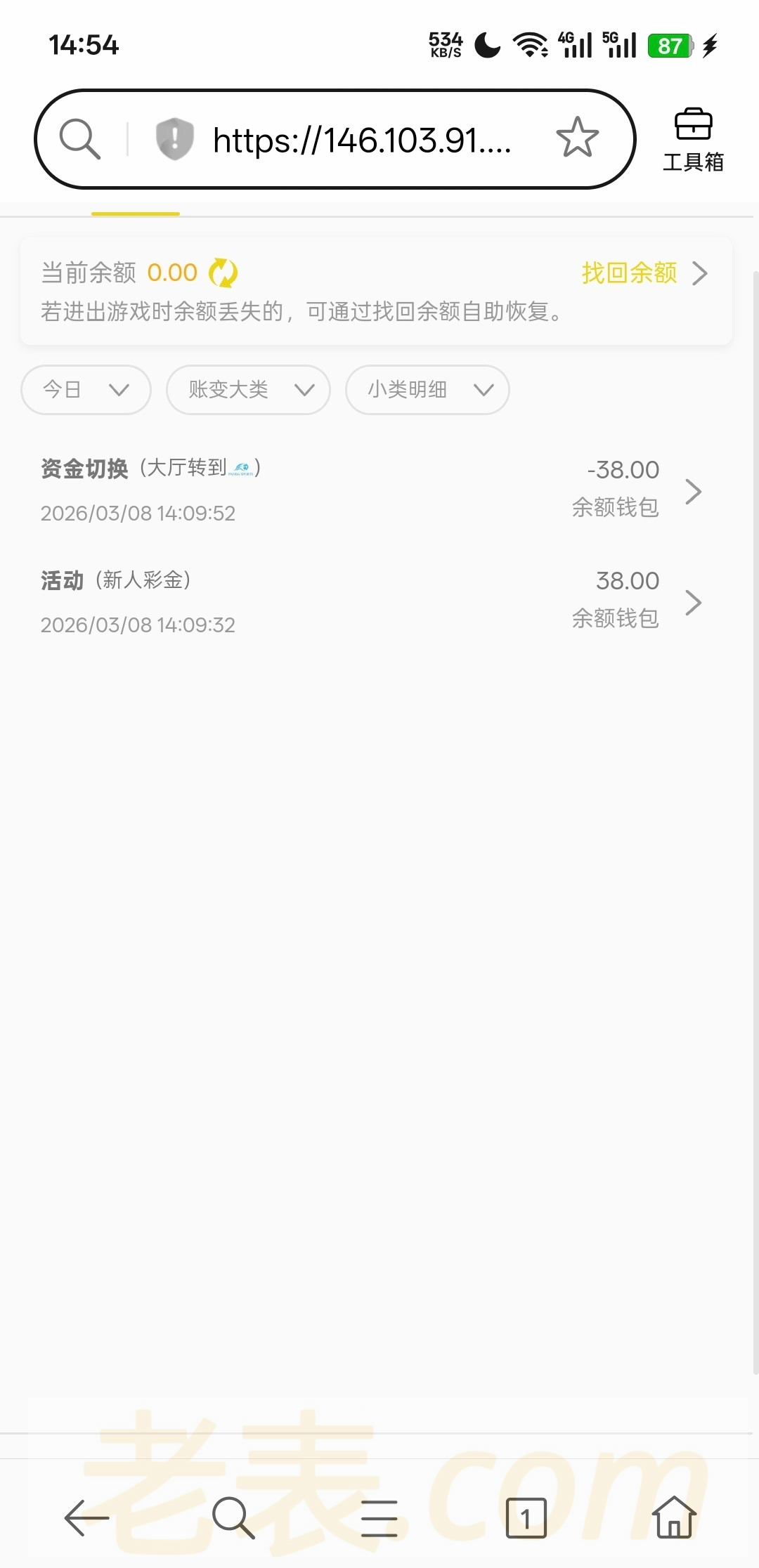Tap the search magnifier in the bottom toolbar
The image size is (759, 1568).
pos(233,1517)
